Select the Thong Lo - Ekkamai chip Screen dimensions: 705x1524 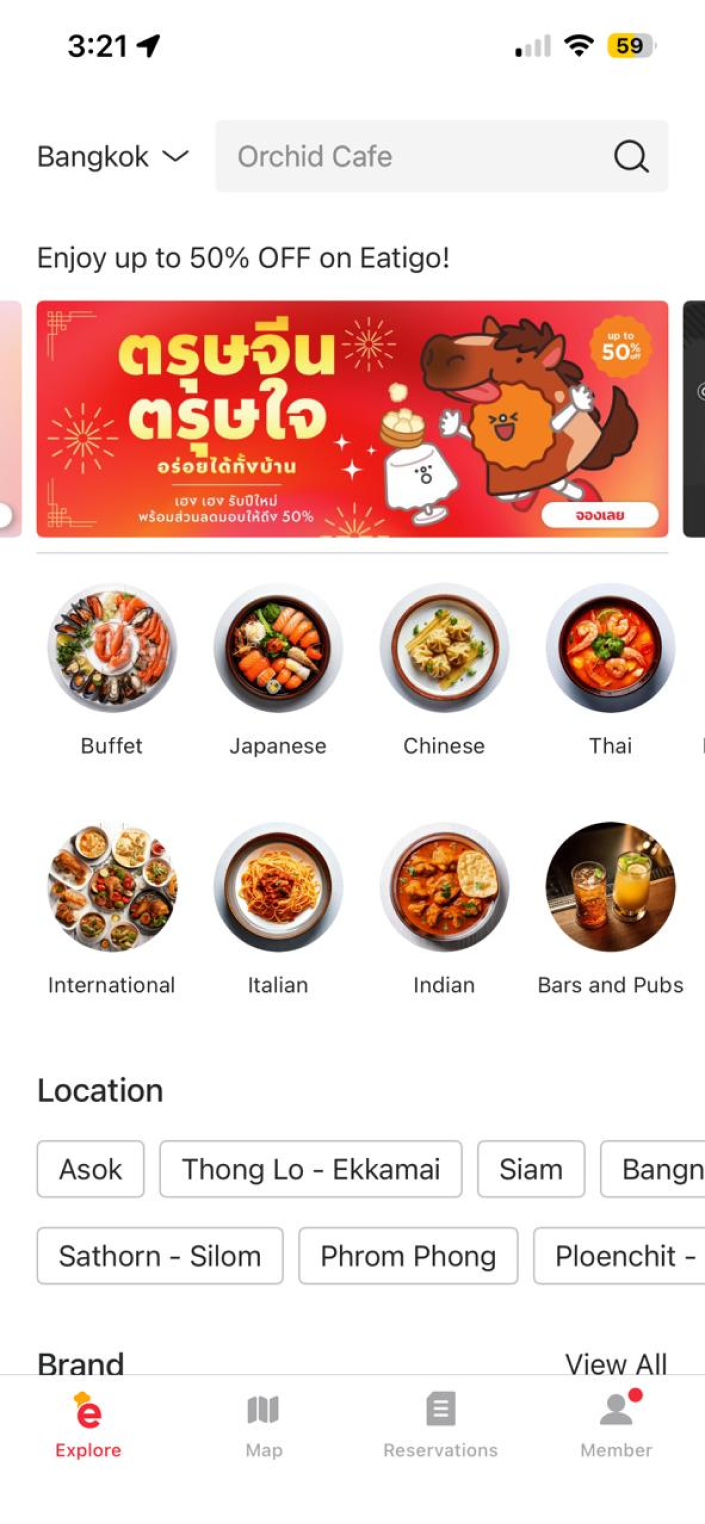click(x=311, y=1169)
